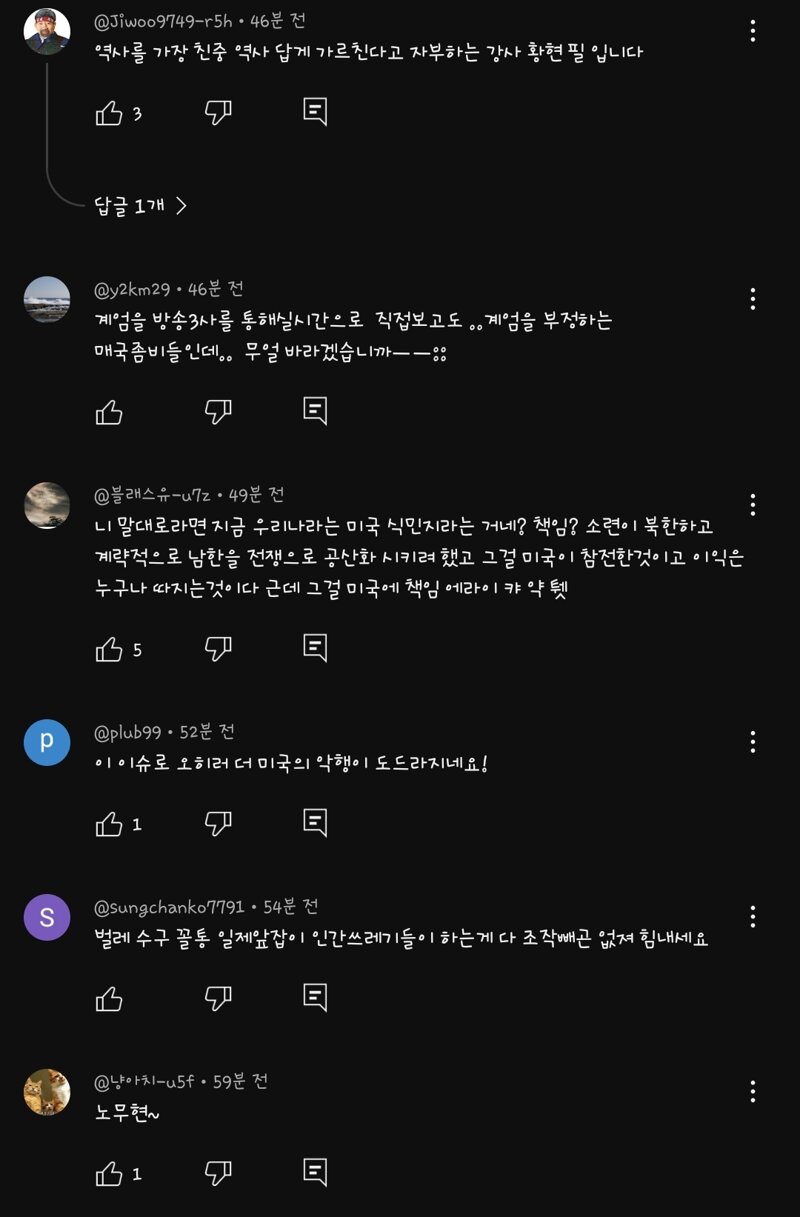Like the 노무현~ comment by @냥아치-u5f
The width and height of the screenshot is (800, 1217).
109,1173
